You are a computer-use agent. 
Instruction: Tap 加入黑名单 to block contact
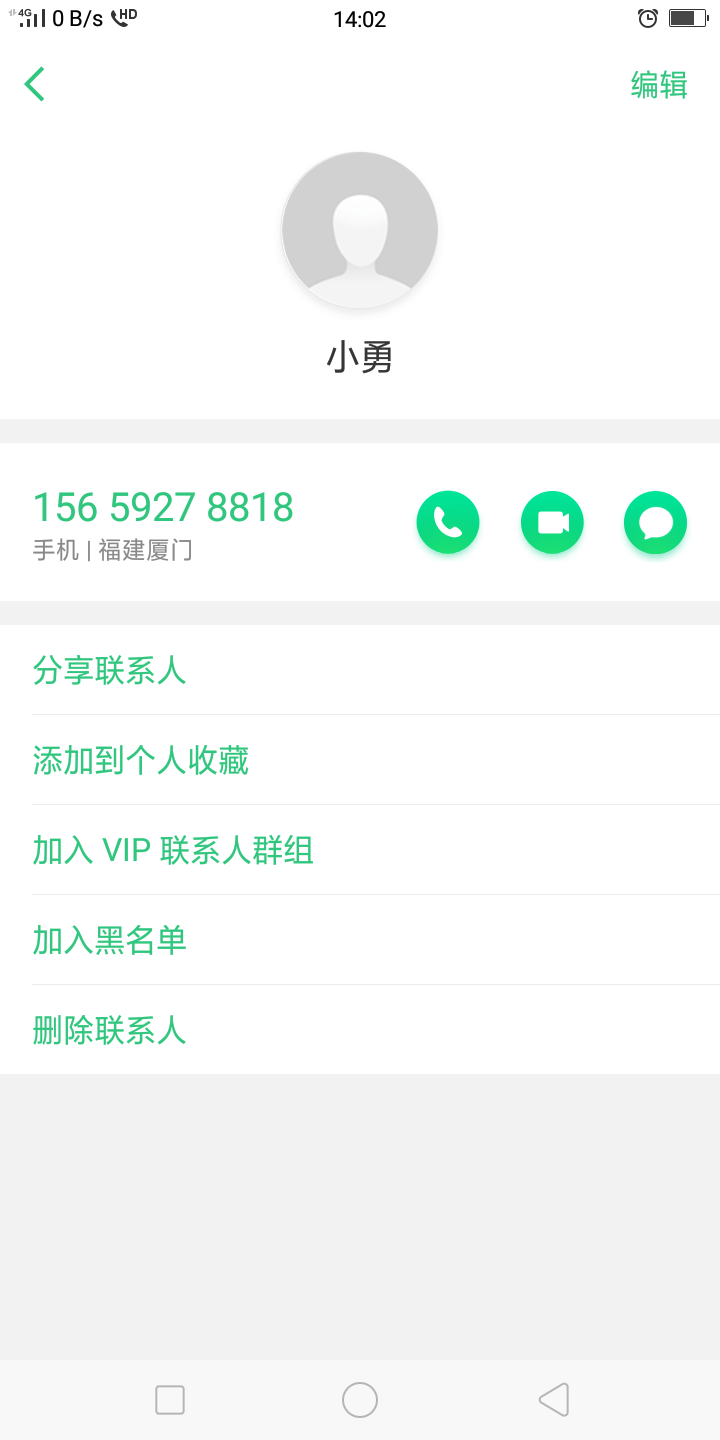(110, 940)
